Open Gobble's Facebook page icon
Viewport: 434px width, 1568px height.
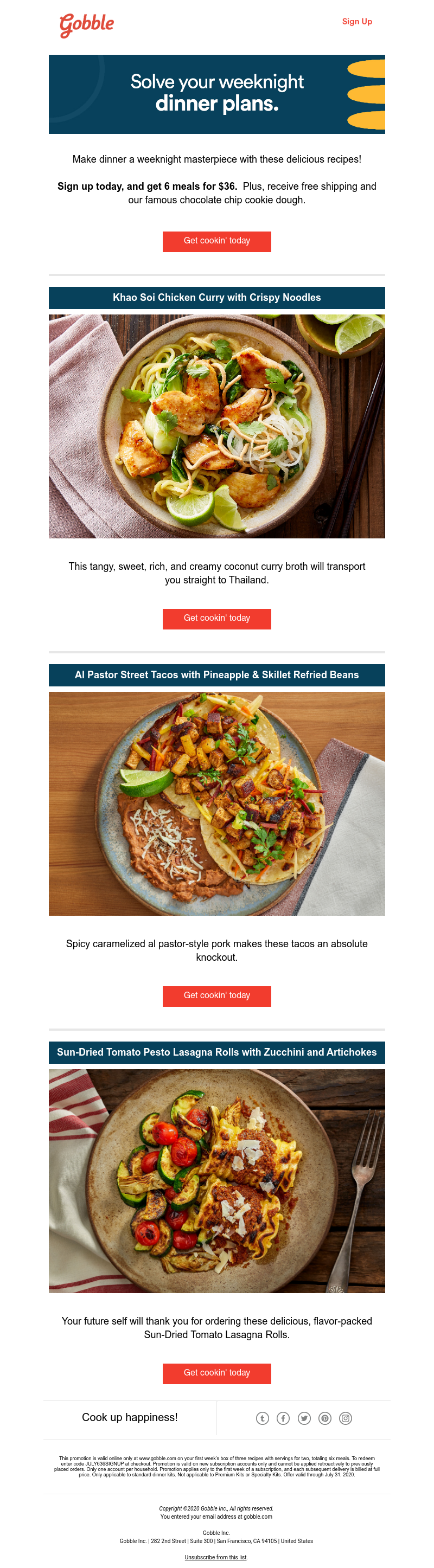point(283,1418)
